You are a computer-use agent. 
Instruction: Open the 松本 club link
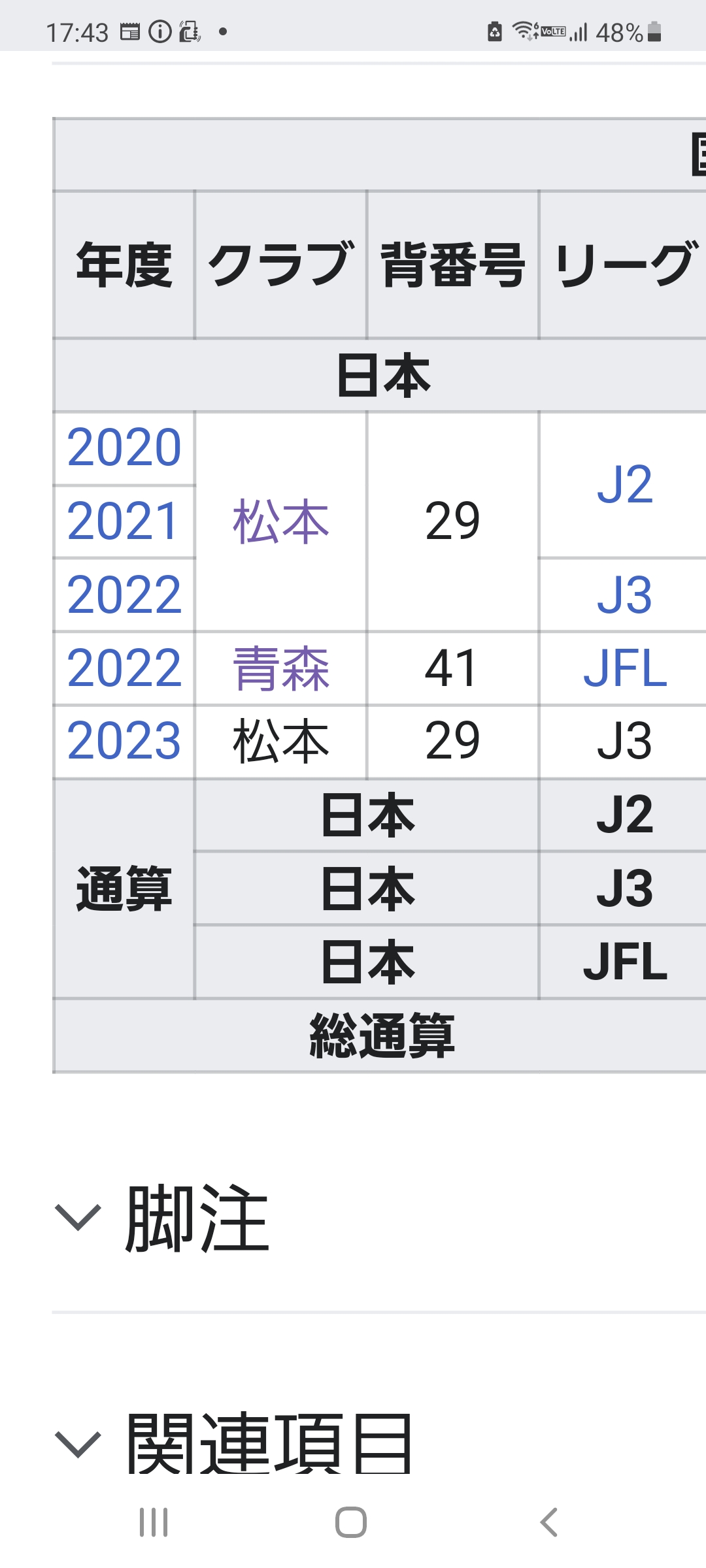(281, 521)
